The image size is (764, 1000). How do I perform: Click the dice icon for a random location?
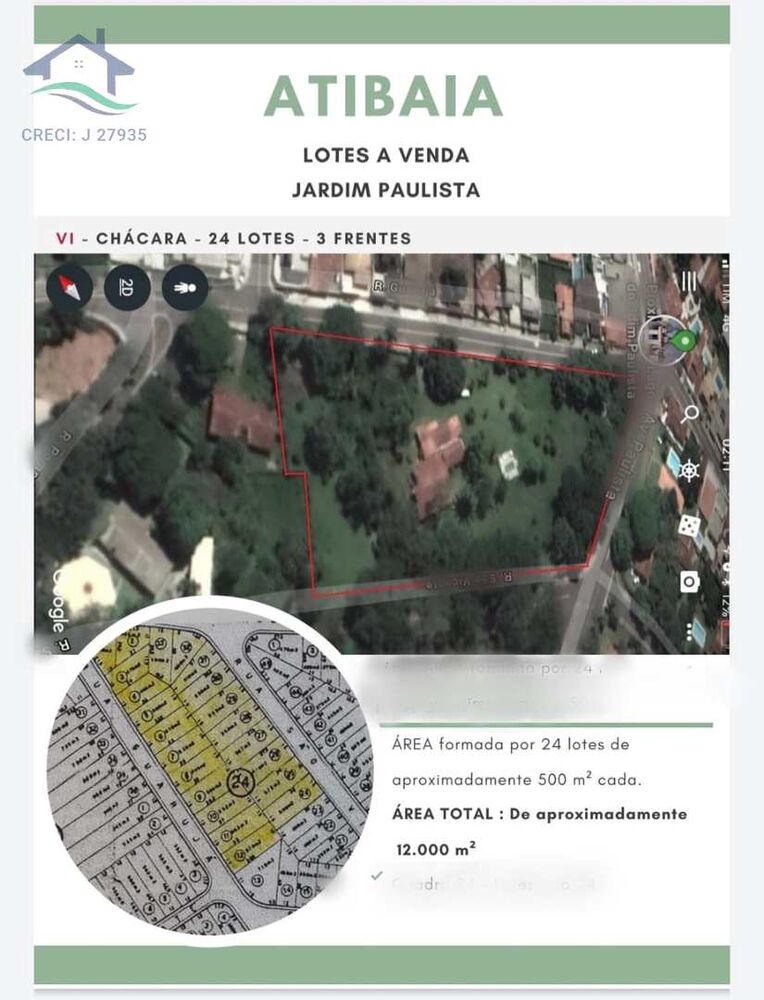(x=689, y=525)
